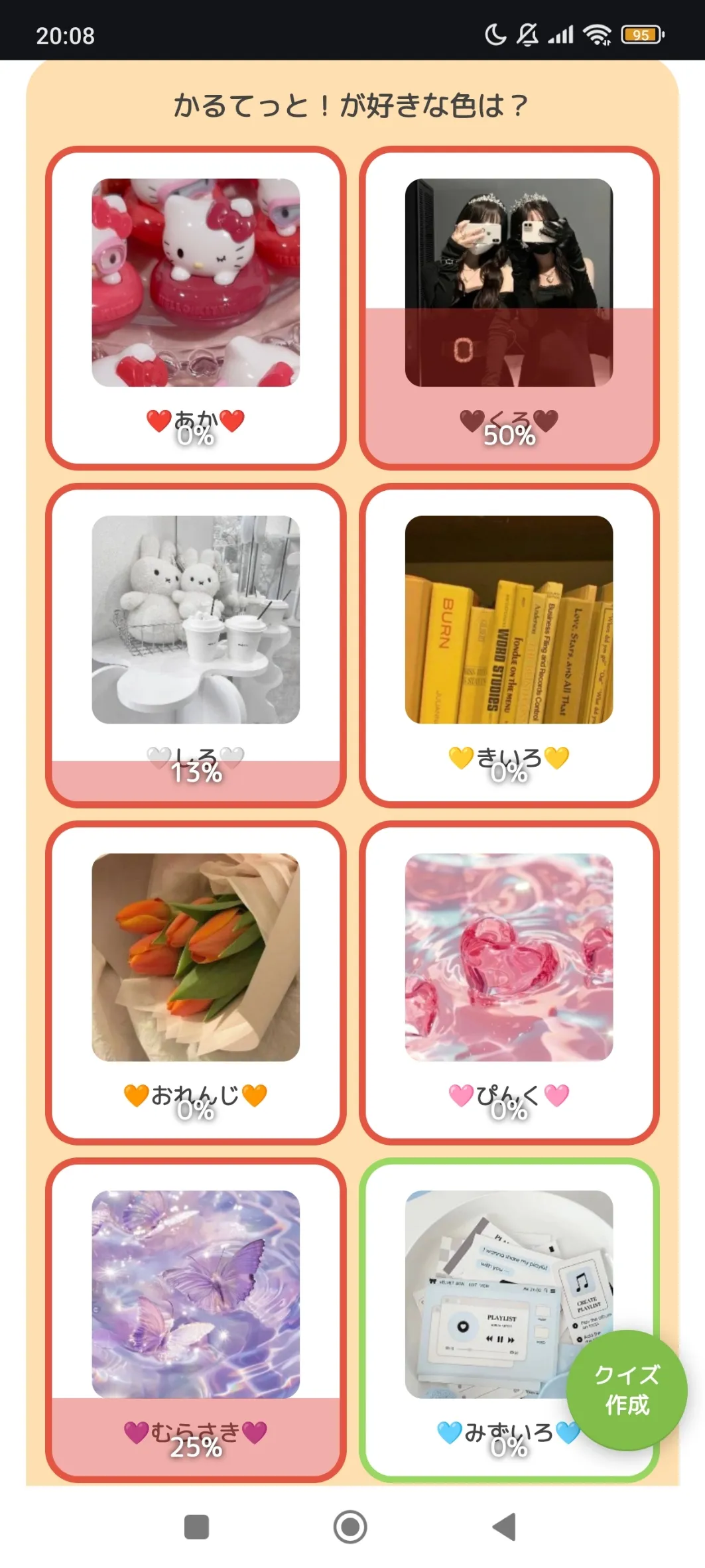Tap the ぴんく pink answer card
The width and height of the screenshot is (705, 1568).
point(509,982)
